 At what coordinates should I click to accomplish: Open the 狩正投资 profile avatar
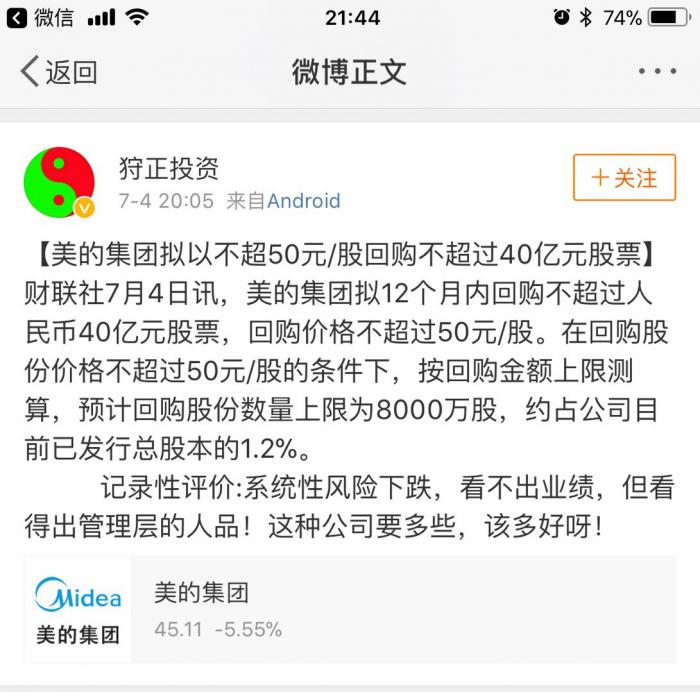coord(59,182)
